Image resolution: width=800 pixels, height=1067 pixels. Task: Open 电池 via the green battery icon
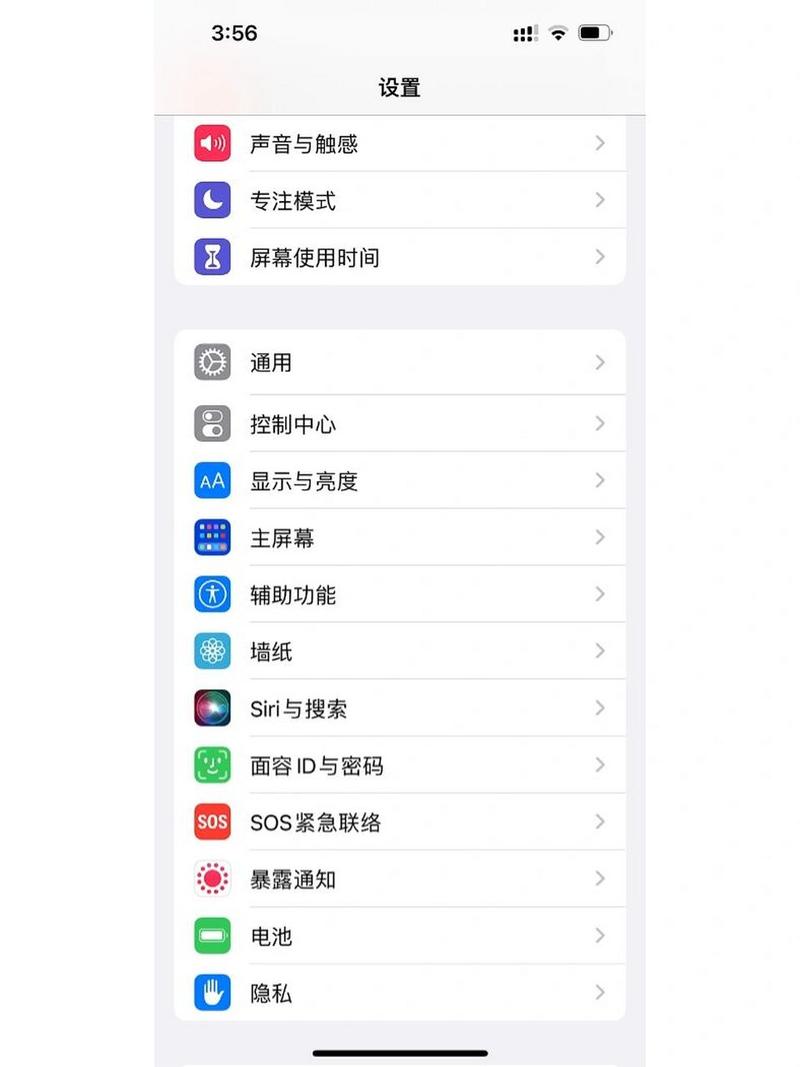[x=211, y=937]
